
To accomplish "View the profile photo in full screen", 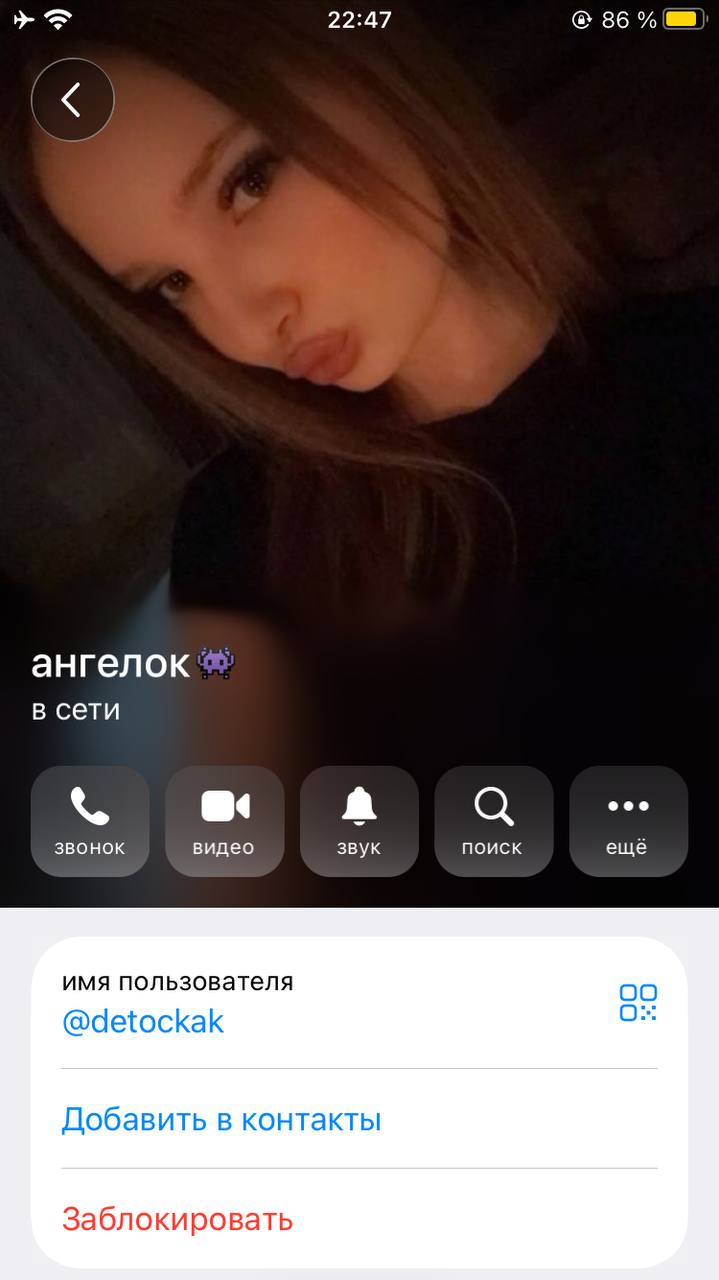I will point(360,350).
